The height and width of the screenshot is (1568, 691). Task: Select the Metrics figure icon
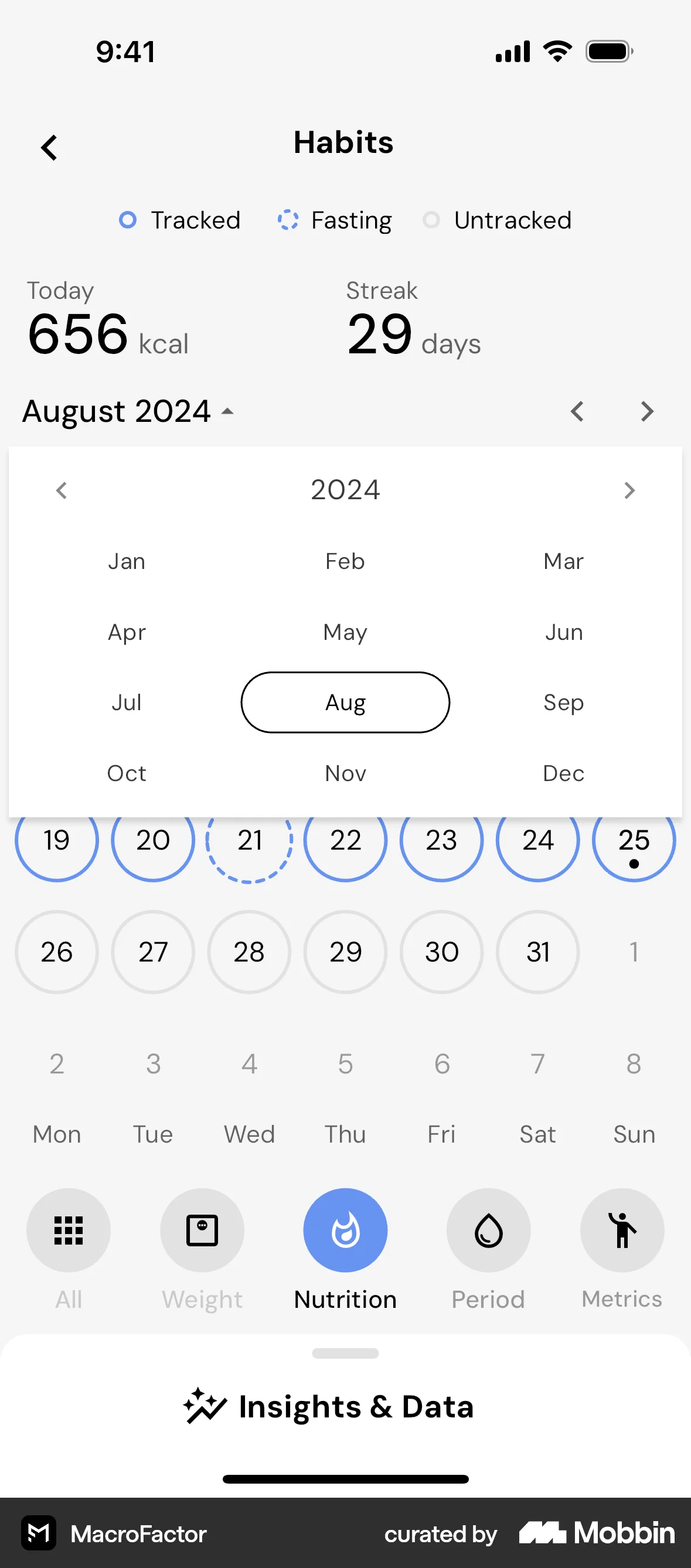[x=621, y=1229]
